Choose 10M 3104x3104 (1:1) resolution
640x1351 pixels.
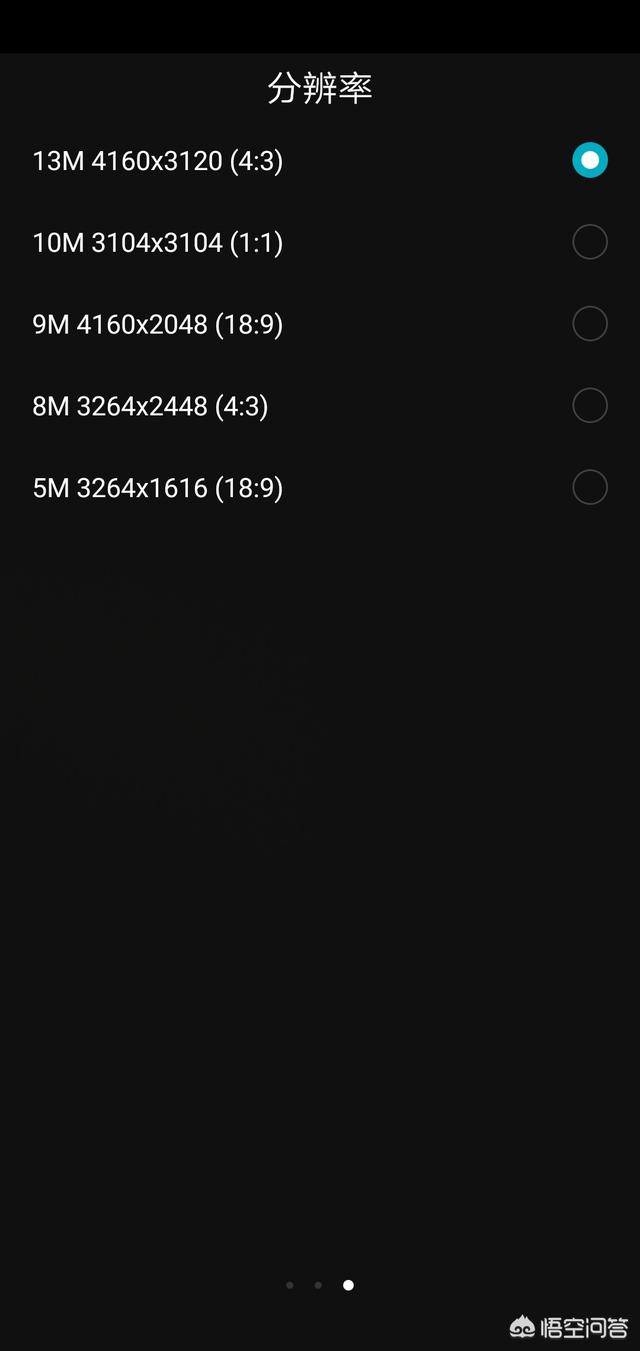click(x=320, y=242)
